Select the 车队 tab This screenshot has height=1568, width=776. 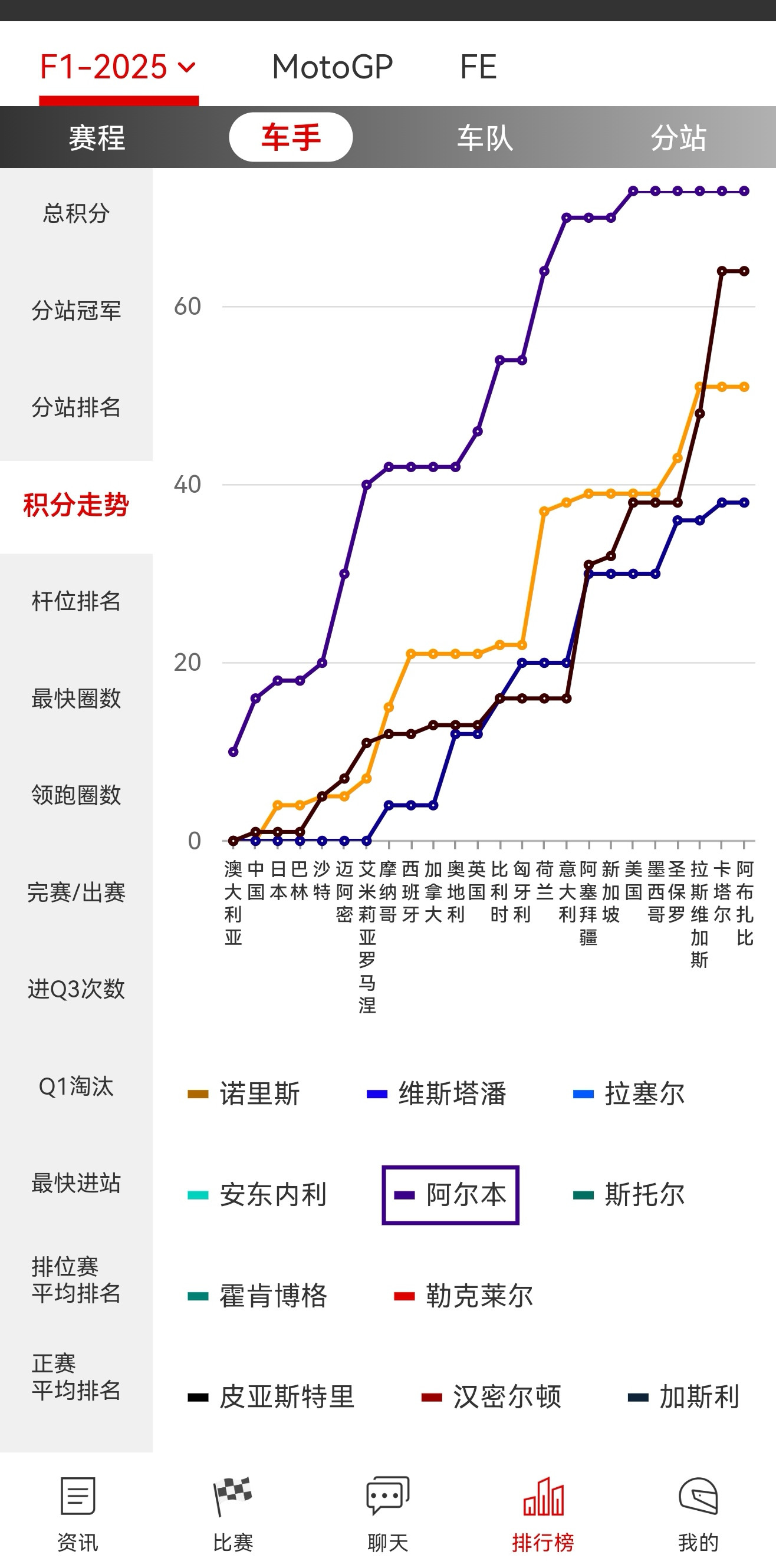485,137
